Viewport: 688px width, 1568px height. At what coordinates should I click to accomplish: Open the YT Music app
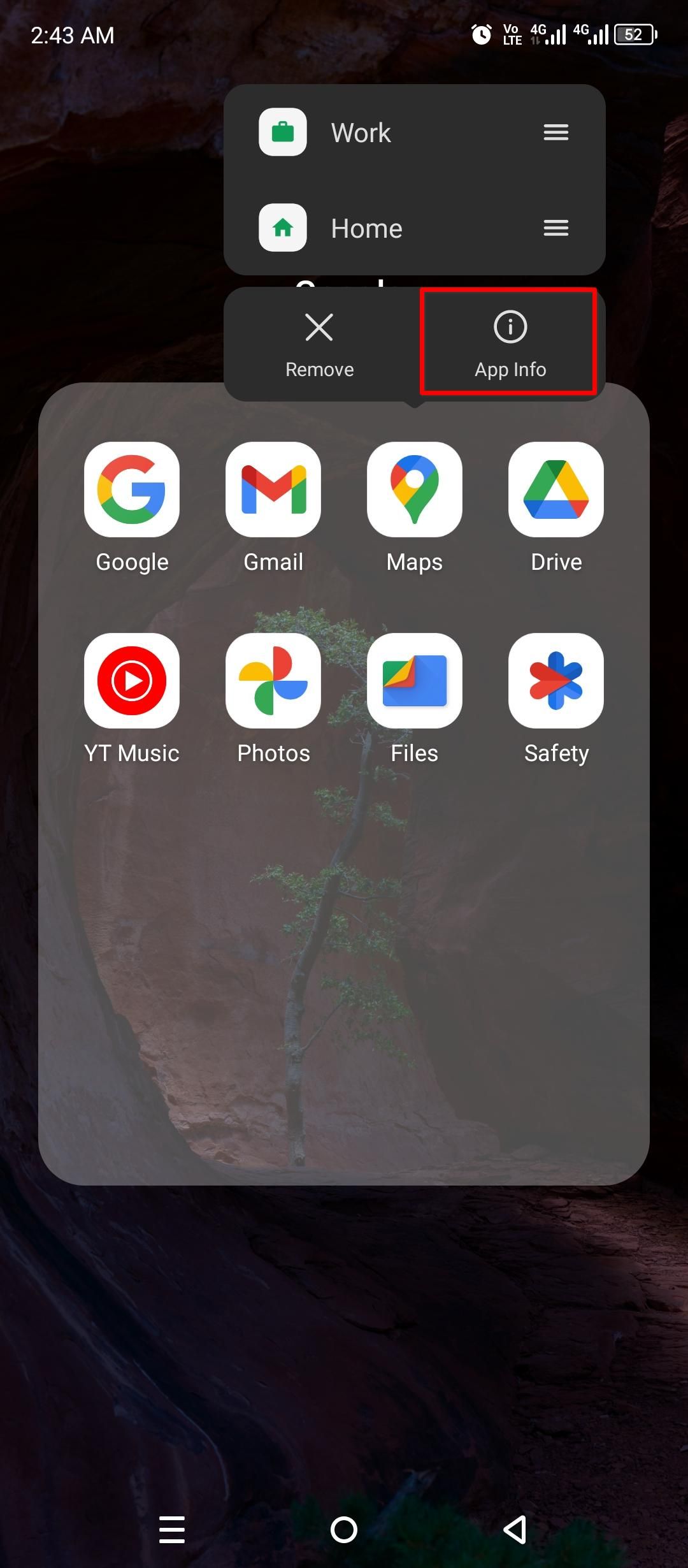click(x=132, y=681)
